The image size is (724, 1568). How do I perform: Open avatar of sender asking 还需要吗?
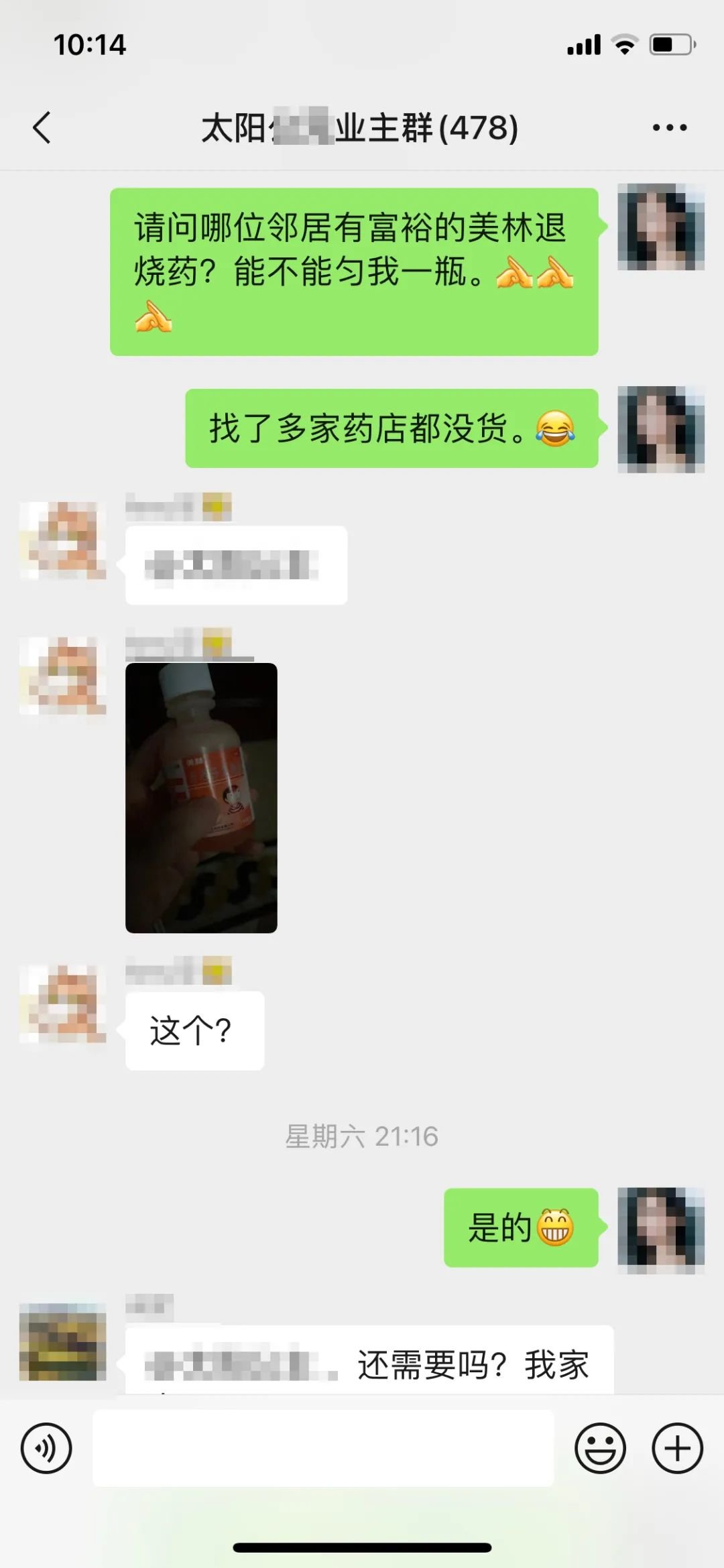pyautogui.click(x=62, y=1341)
